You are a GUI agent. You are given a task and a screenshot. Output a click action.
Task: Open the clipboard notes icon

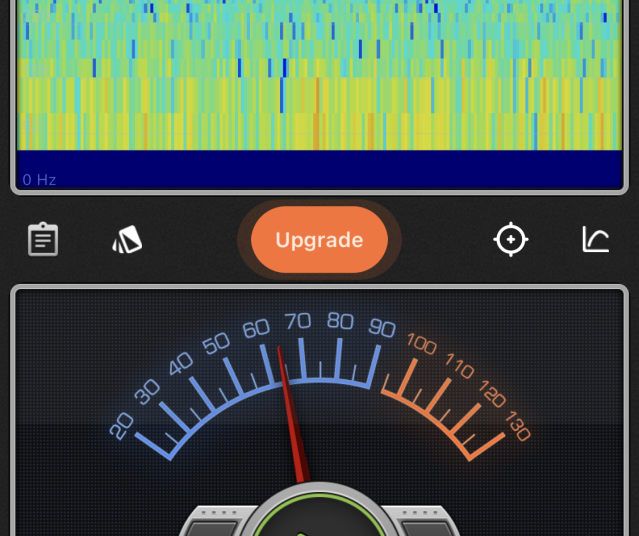click(x=43, y=240)
